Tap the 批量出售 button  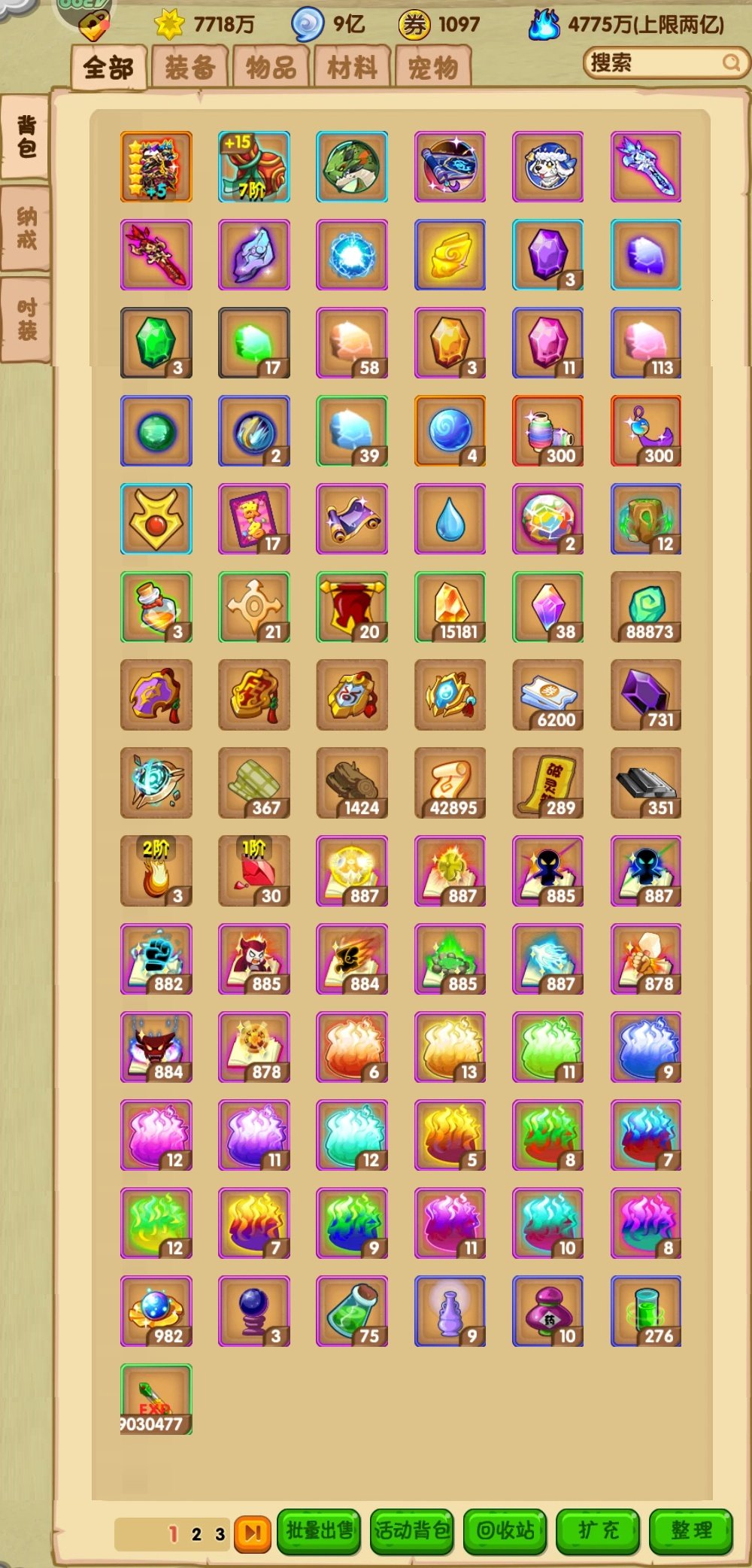pyautogui.click(x=319, y=1530)
